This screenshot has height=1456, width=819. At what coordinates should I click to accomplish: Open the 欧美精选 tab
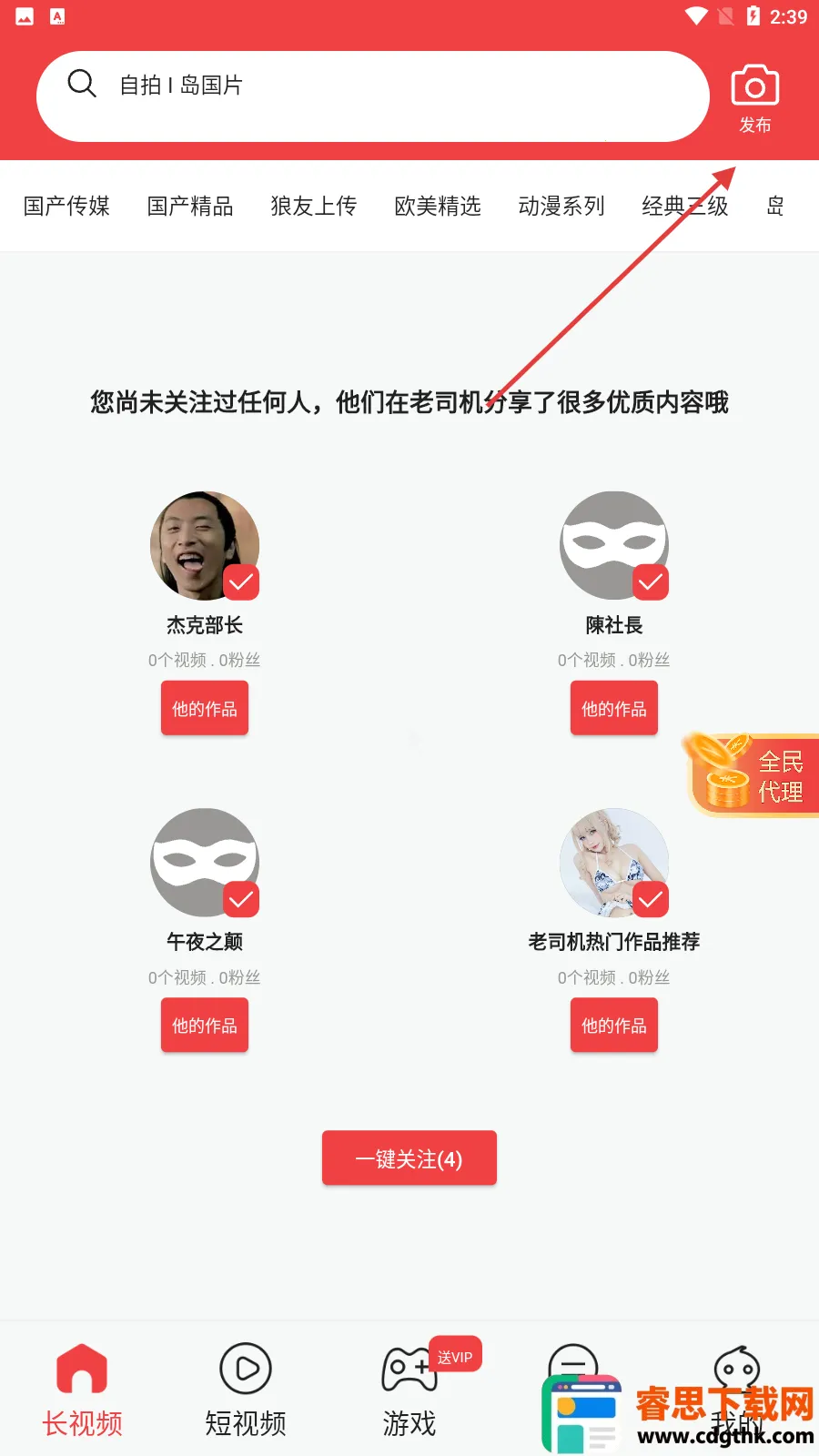(438, 207)
